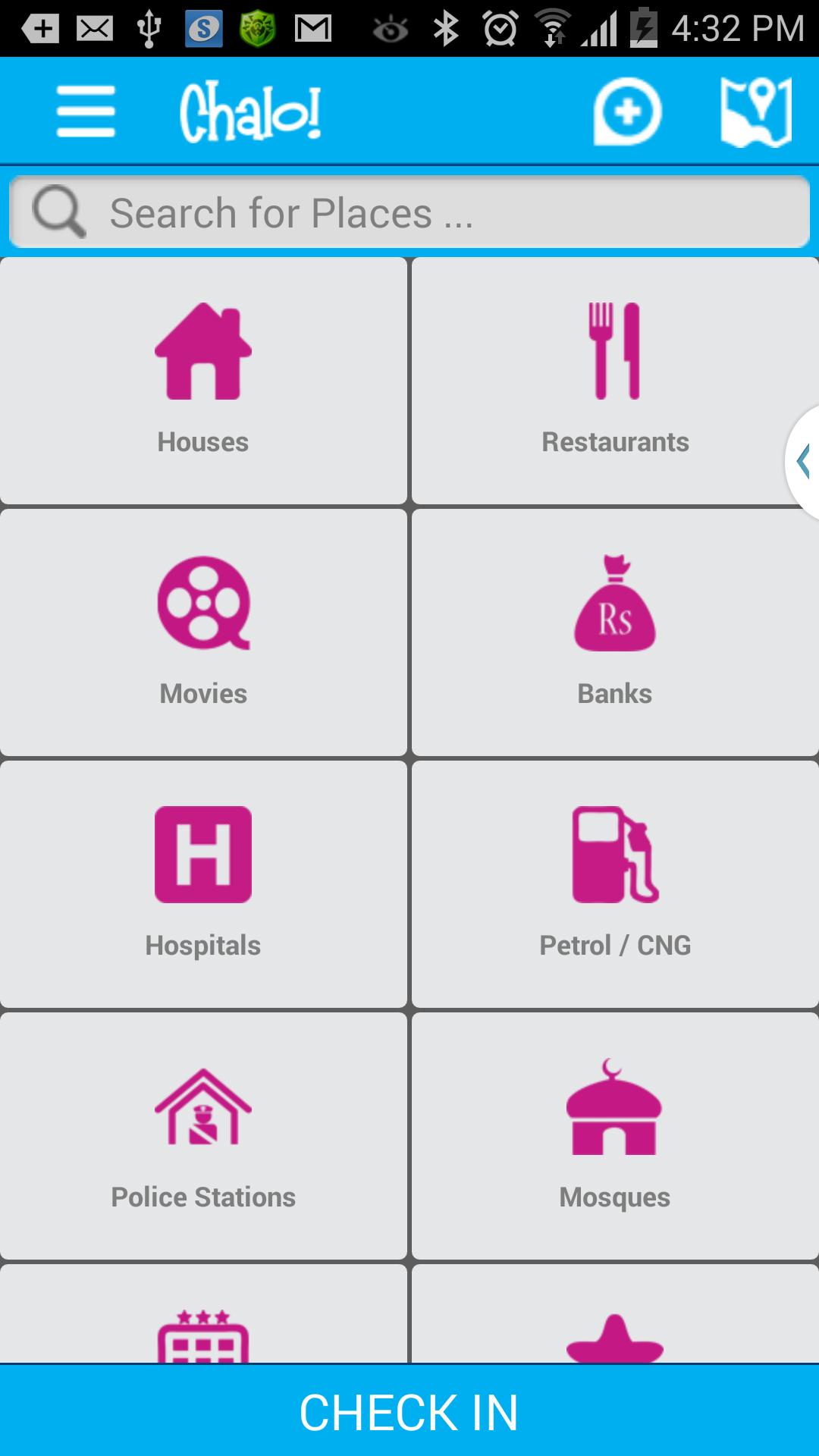View the Hospitals category
This screenshot has width=819, height=1456.
pos(203,884)
